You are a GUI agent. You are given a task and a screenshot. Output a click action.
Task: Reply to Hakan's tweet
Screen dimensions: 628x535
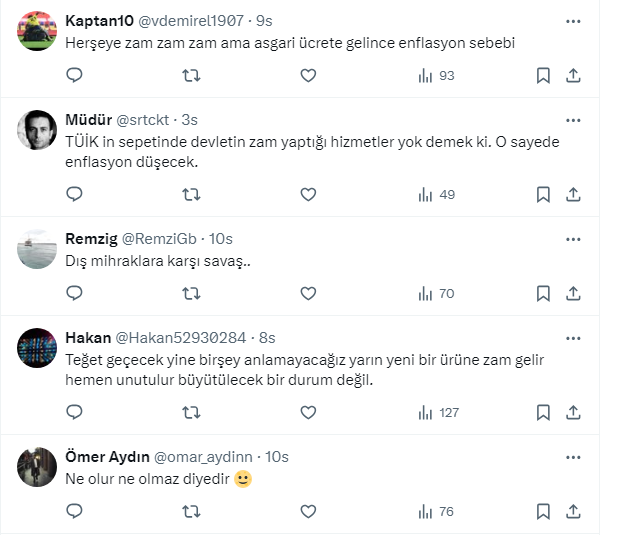74,412
